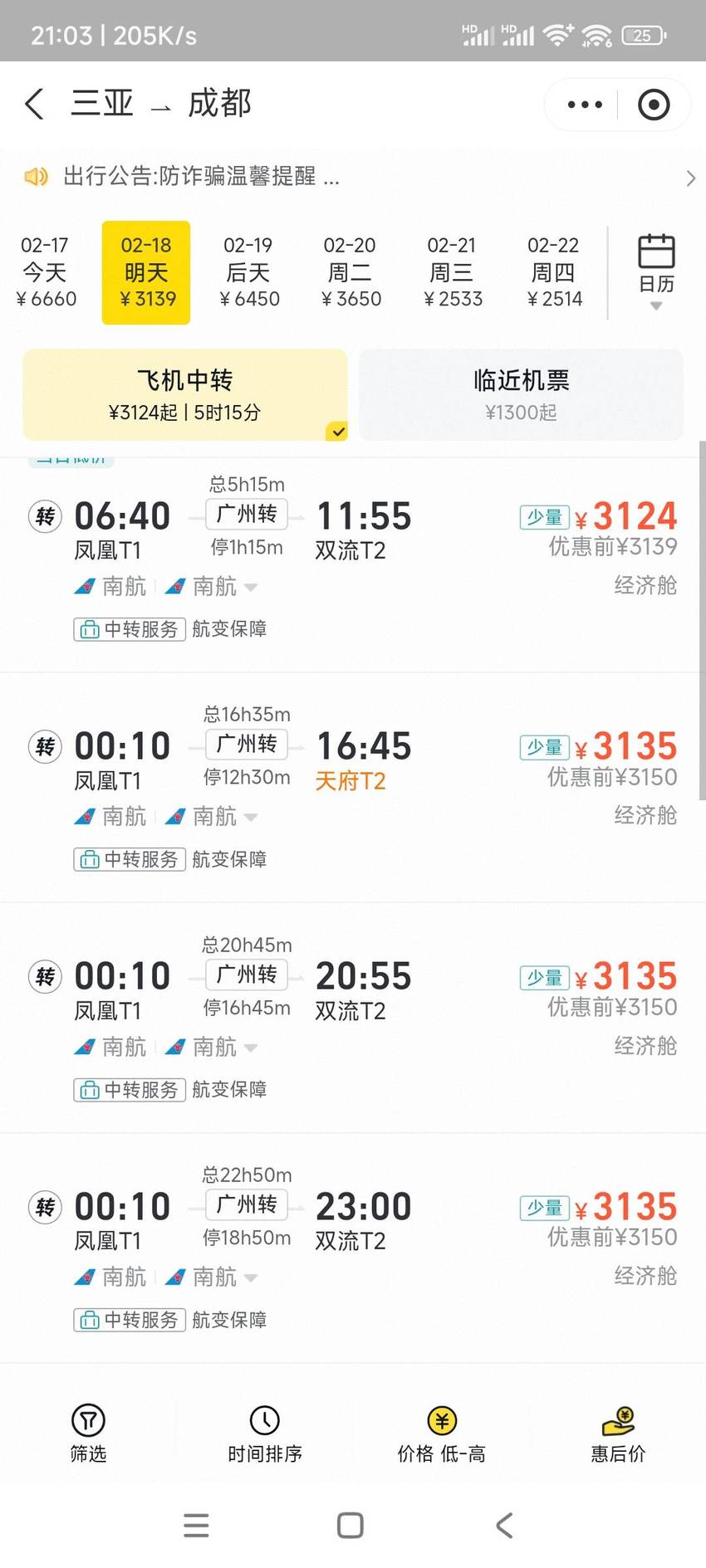This screenshot has height=1568, width=706.
Task: Pick the 02-21 周三 date
Action: click(453, 272)
